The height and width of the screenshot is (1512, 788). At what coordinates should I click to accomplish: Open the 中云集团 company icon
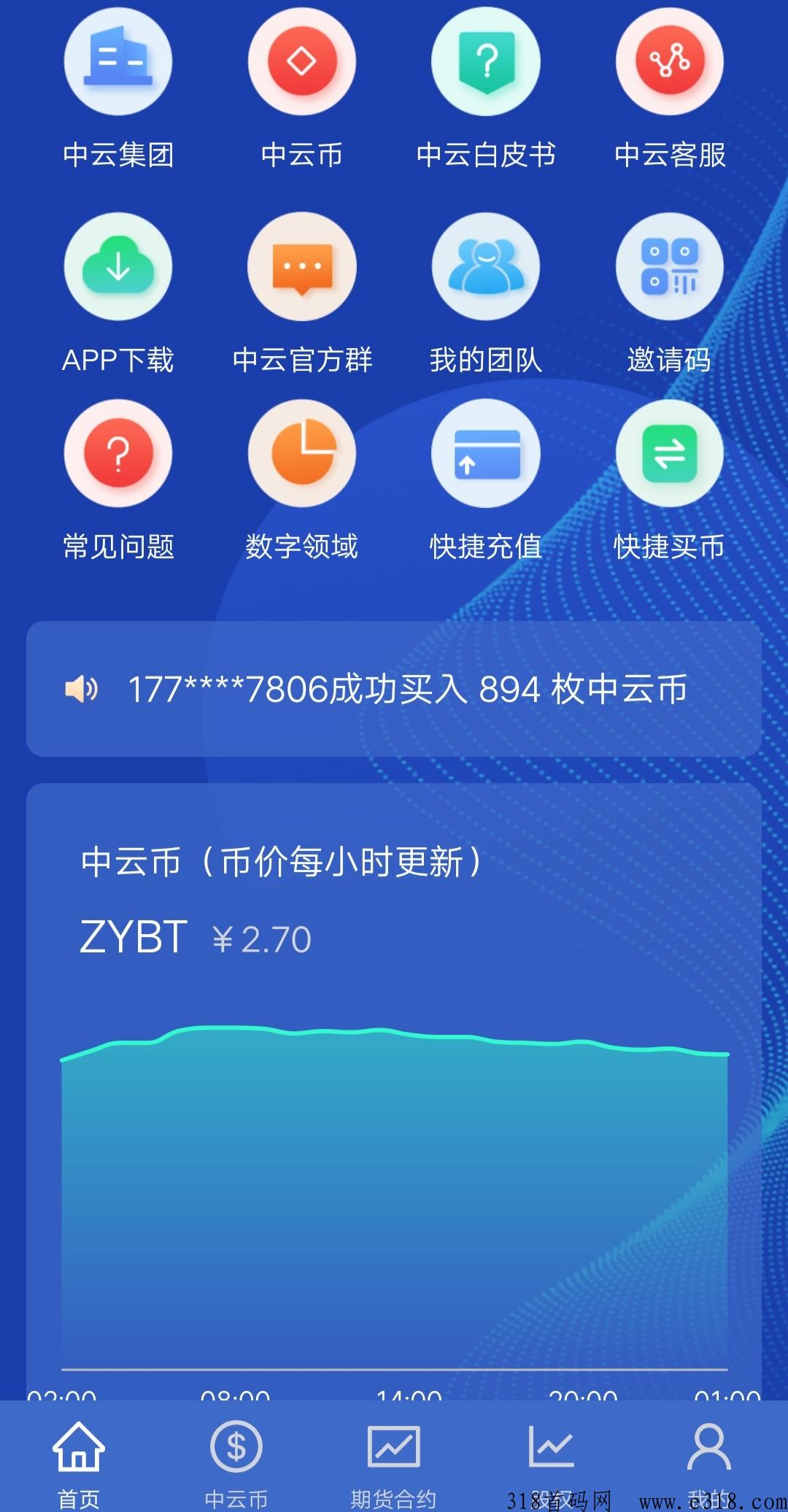(x=117, y=62)
